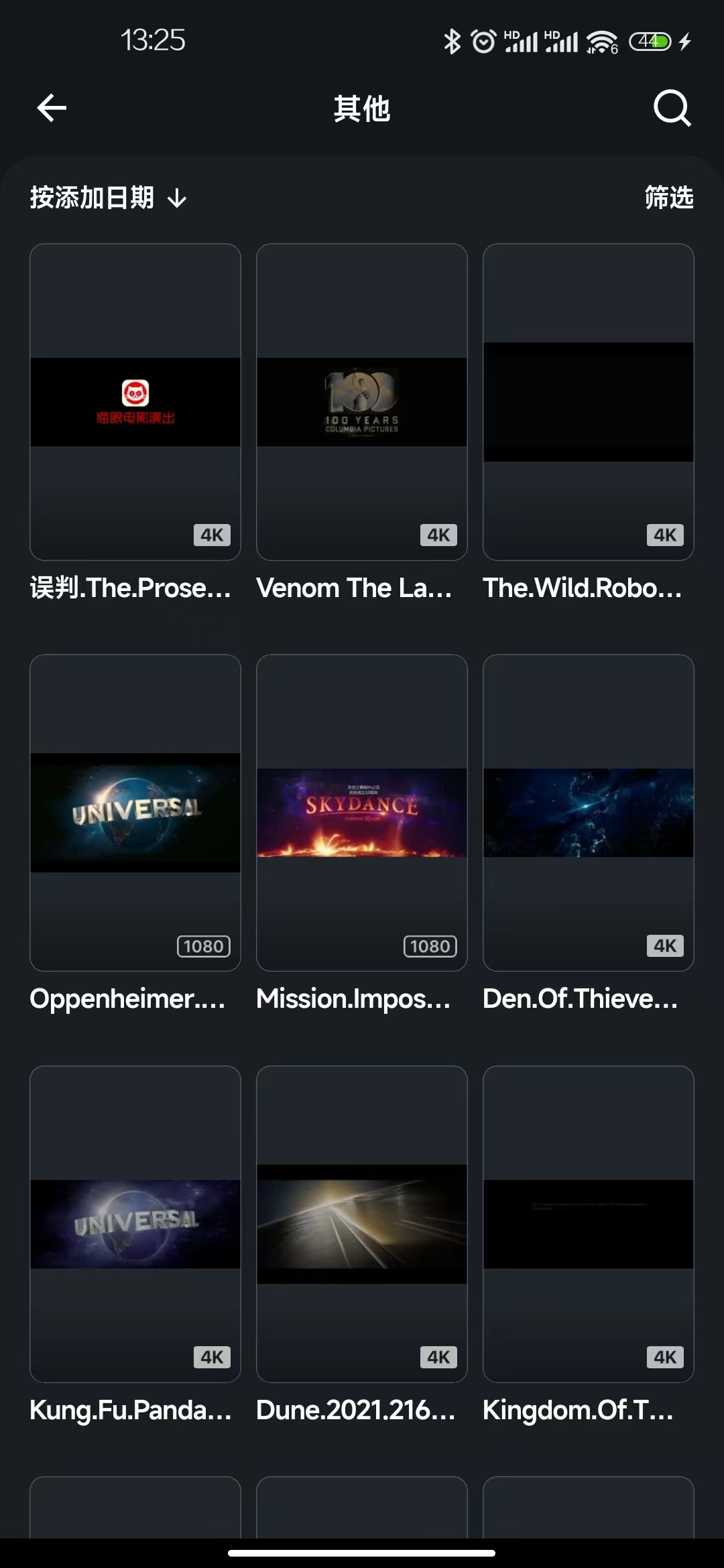This screenshot has width=724, height=1568.
Task: Open the Dune.2021 video
Action: click(362, 1224)
